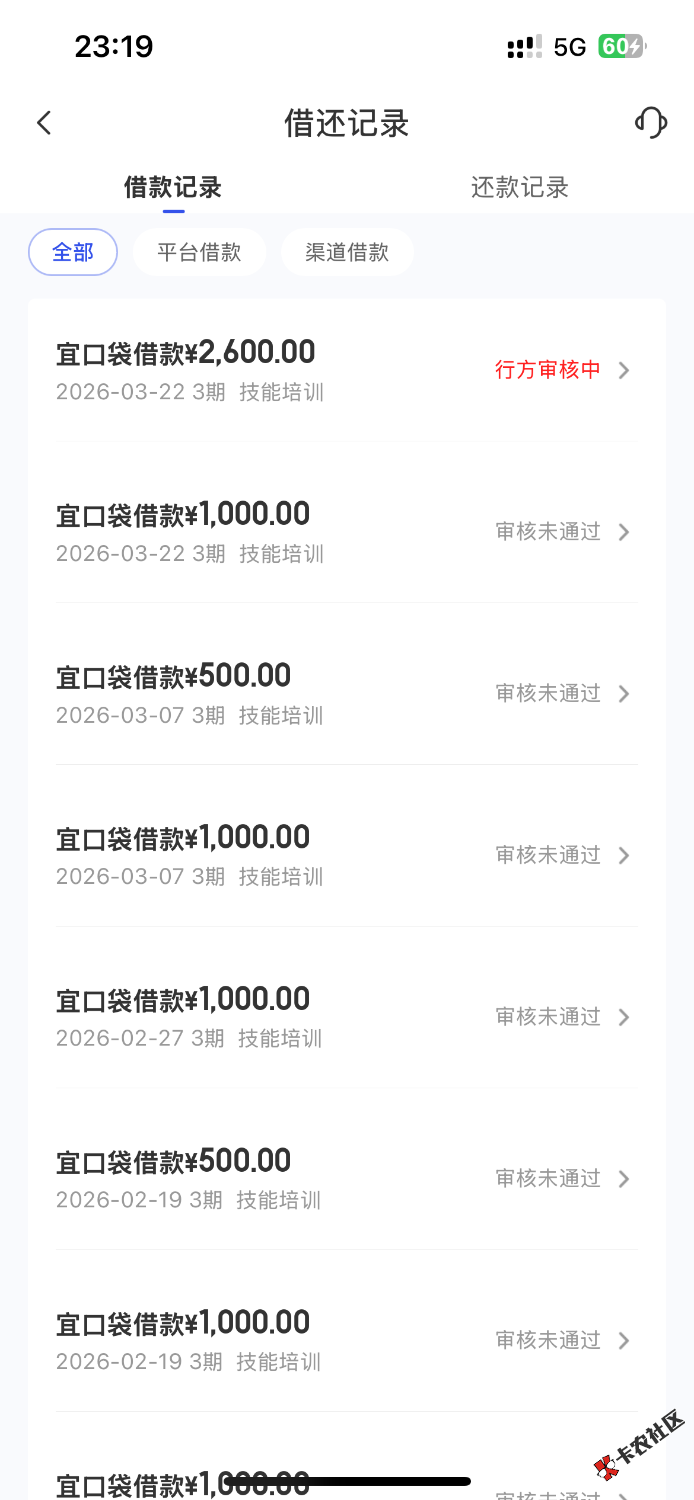Show only 平台借款 records

[x=199, y=252]
